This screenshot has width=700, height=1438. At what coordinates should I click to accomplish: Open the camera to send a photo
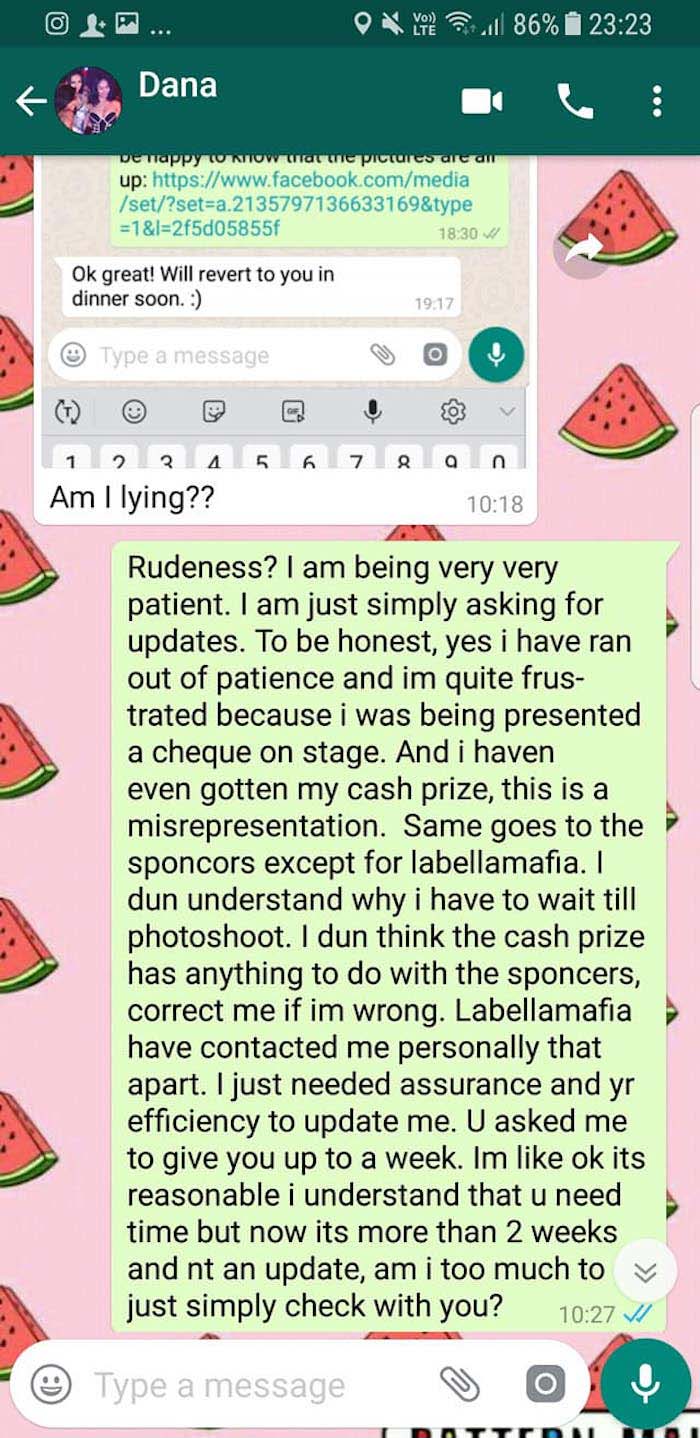[x=545, y=1385]
